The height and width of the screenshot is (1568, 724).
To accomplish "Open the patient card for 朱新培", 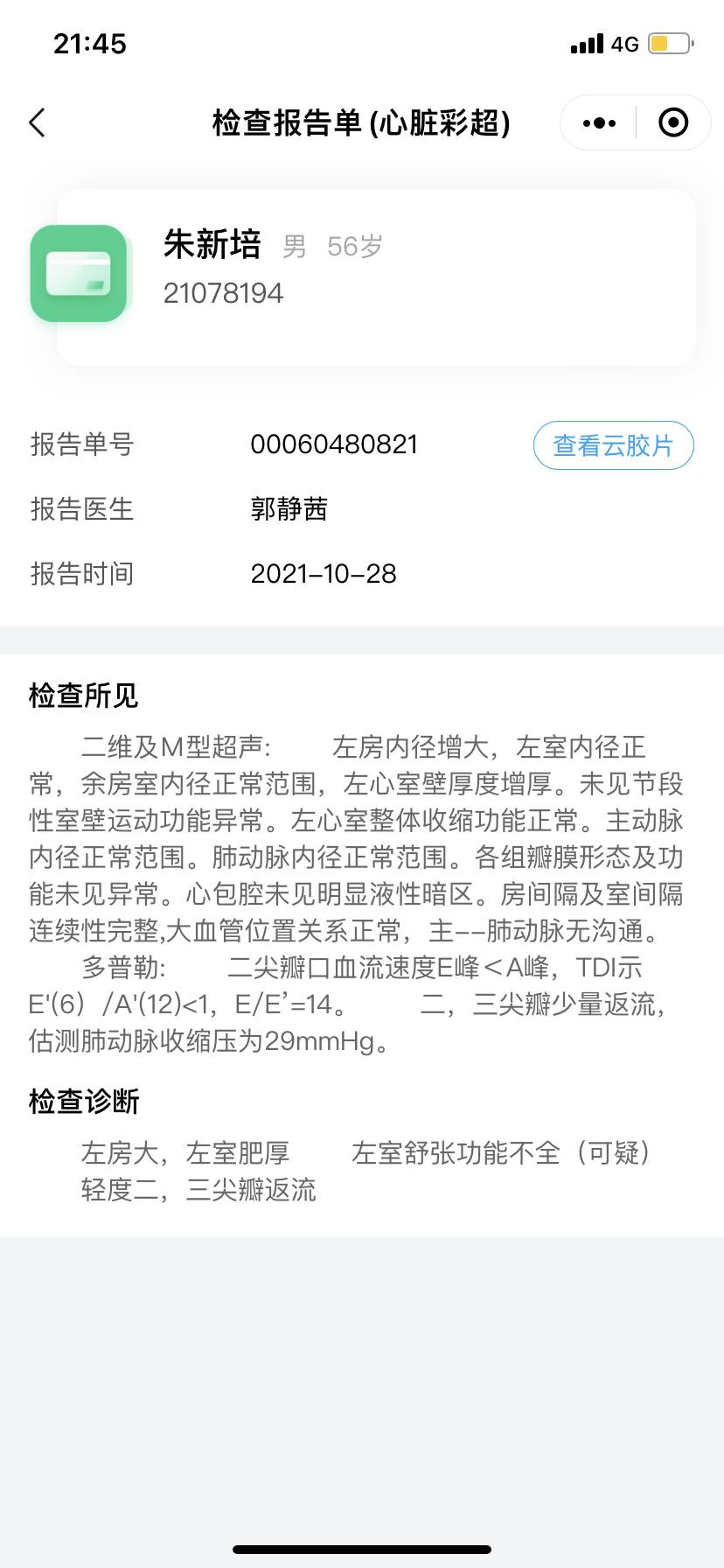I will coord(376,275).
